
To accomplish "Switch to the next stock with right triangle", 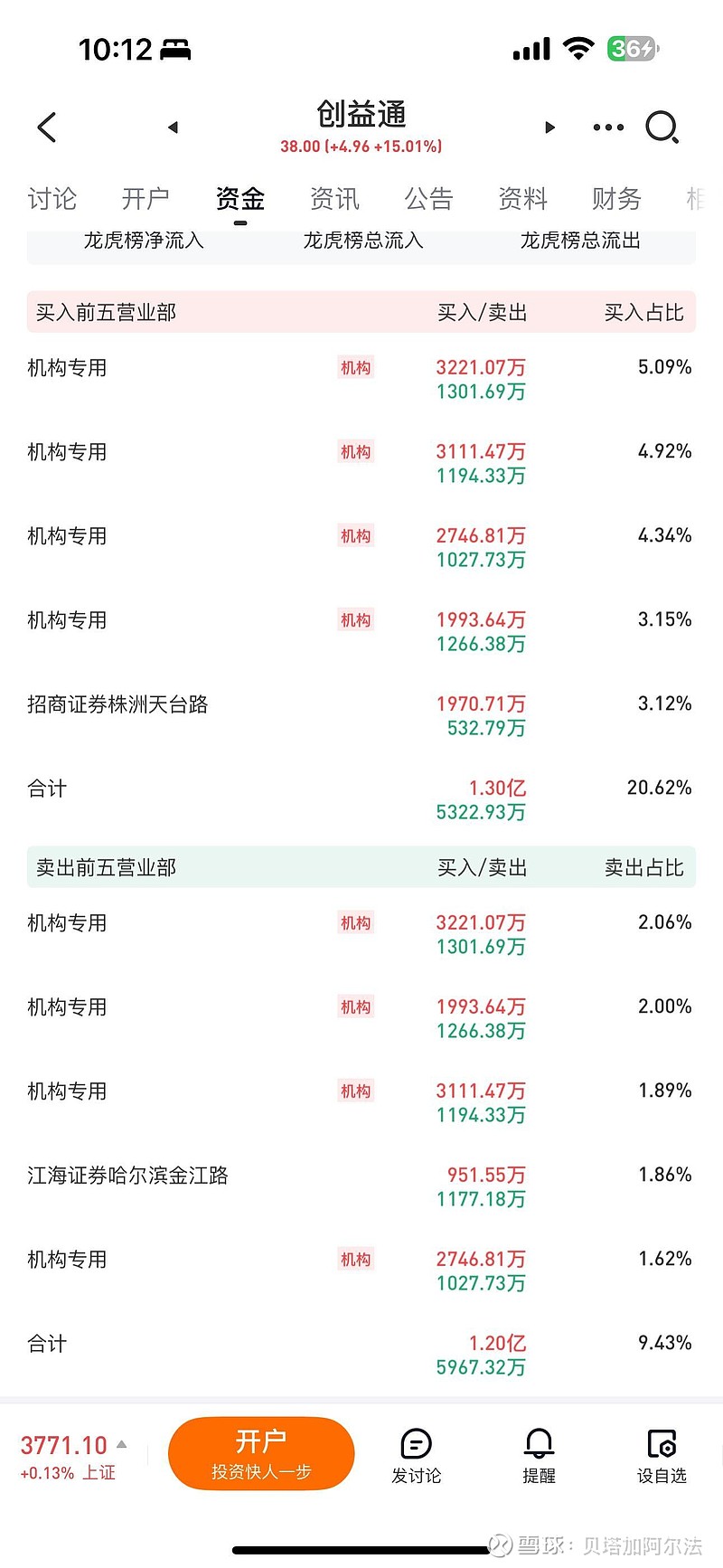I will (x=549, y=128).
